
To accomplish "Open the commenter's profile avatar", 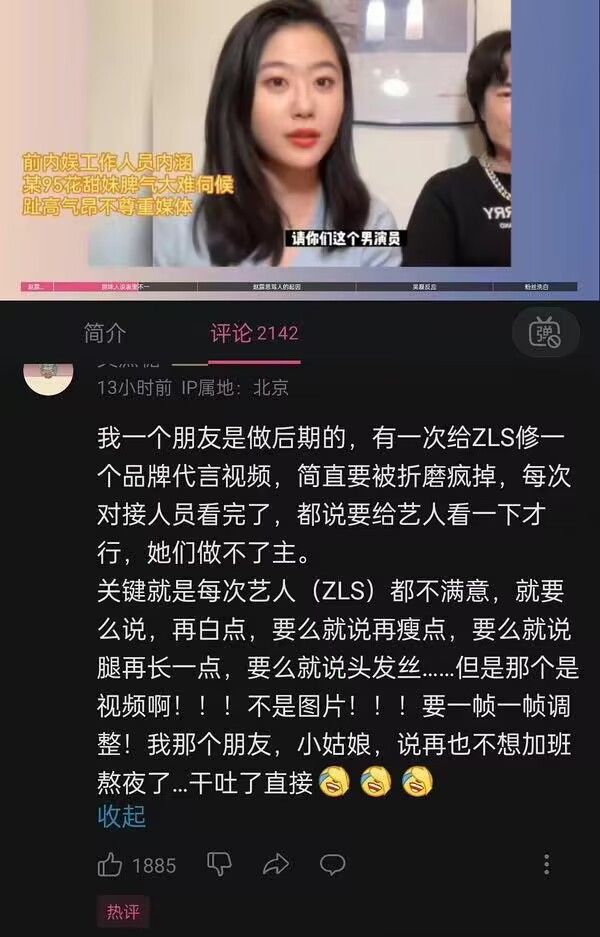I will click(x=48, y=376).
